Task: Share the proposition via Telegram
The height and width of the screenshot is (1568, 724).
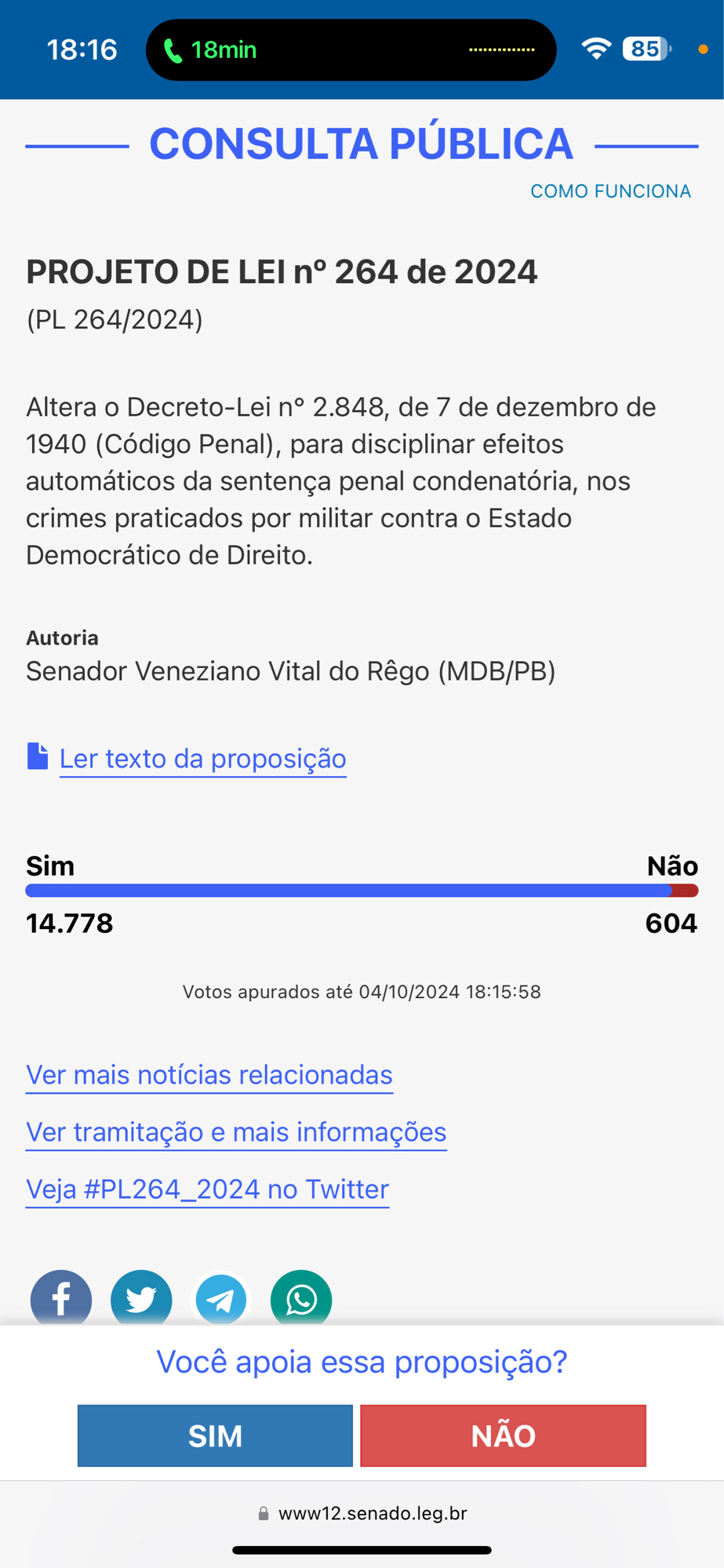Action: tap(221, 1299)
